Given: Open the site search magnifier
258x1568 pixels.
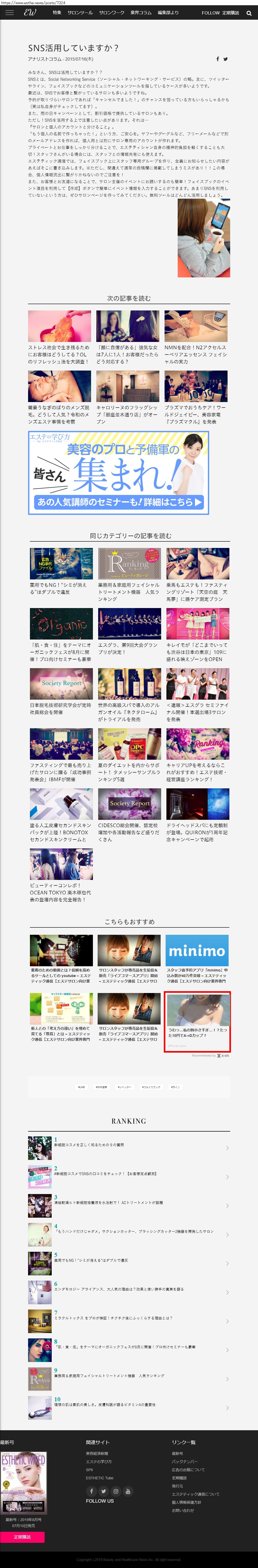Looking at the screenshot, I should click(x=249, y=13).
